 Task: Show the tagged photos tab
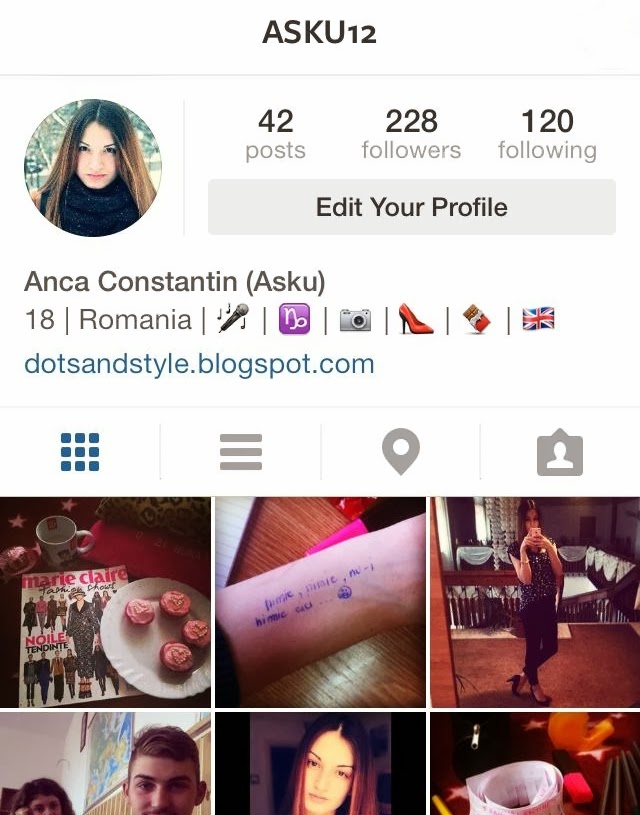(560, 452)
